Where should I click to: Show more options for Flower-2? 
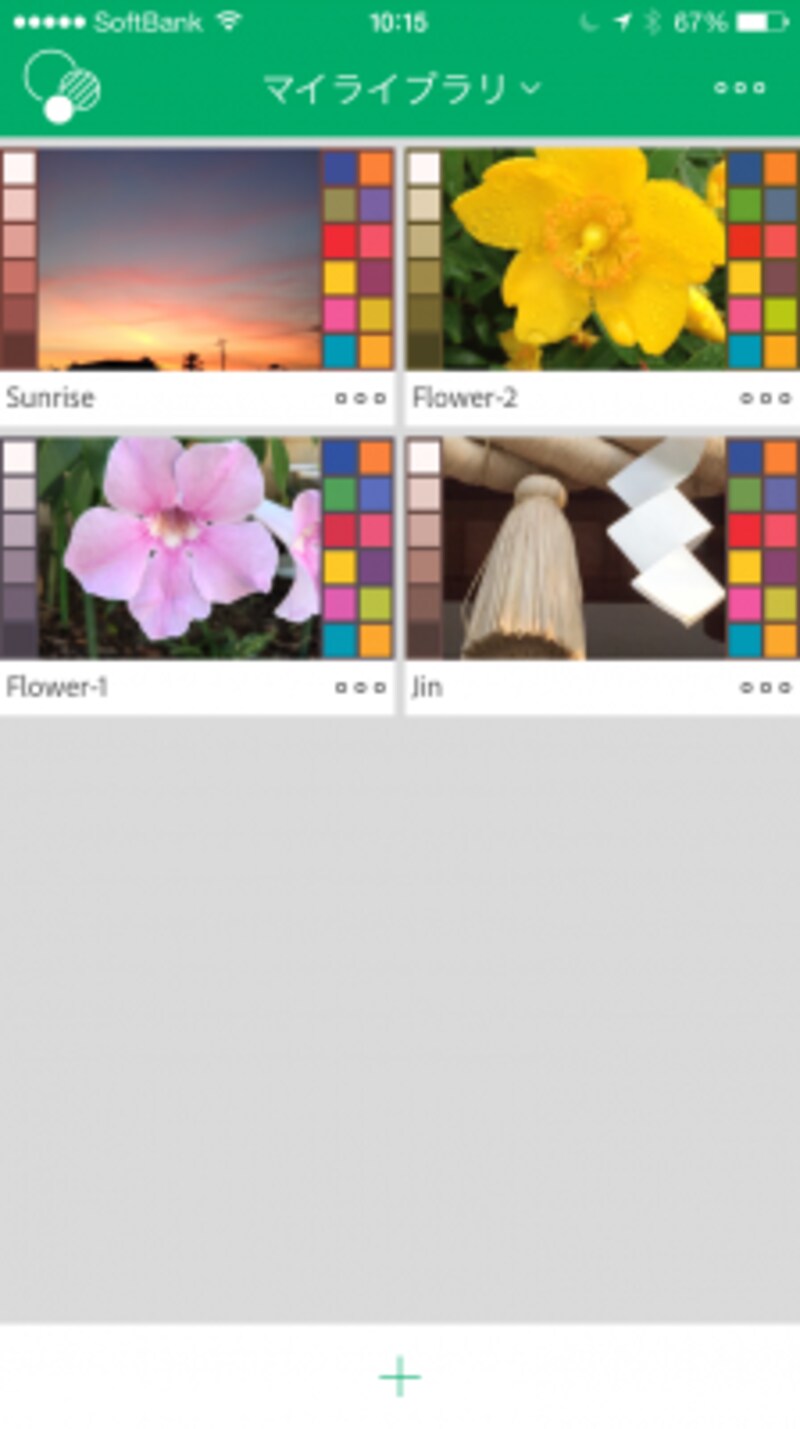(x=766, y=398)
